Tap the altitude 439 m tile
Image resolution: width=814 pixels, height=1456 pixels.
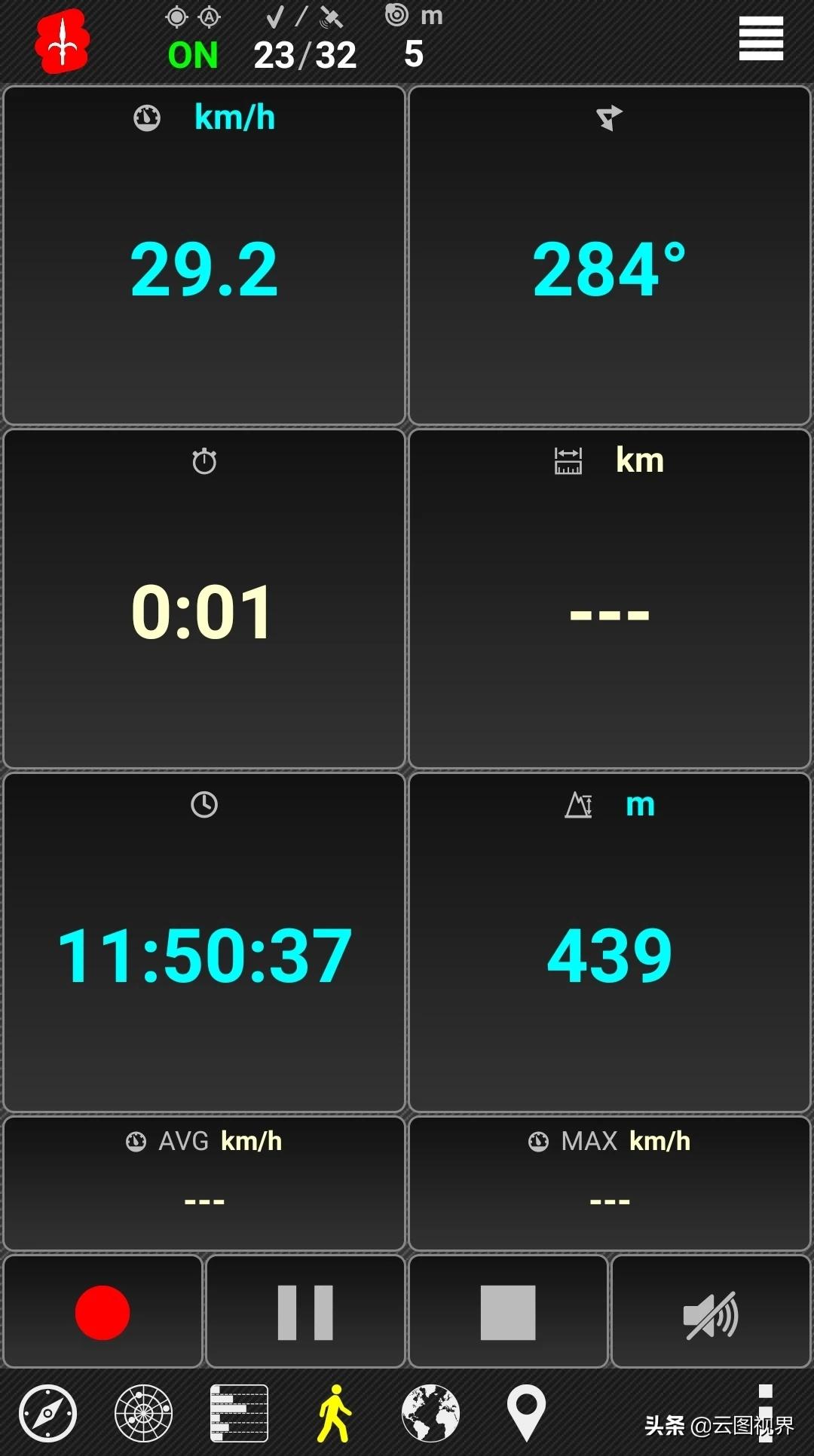609,942
